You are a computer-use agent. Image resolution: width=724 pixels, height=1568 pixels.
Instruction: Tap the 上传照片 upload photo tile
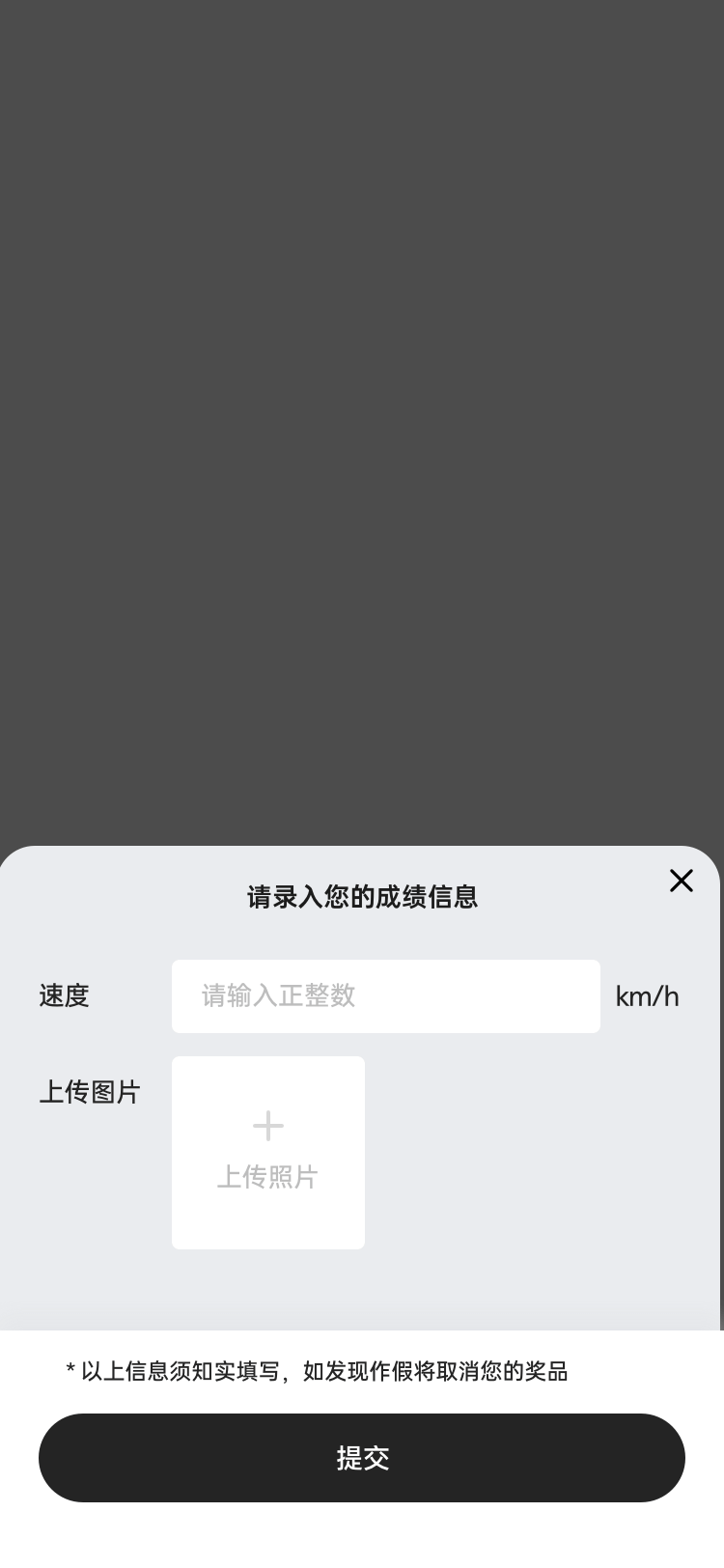[268, 1153]
